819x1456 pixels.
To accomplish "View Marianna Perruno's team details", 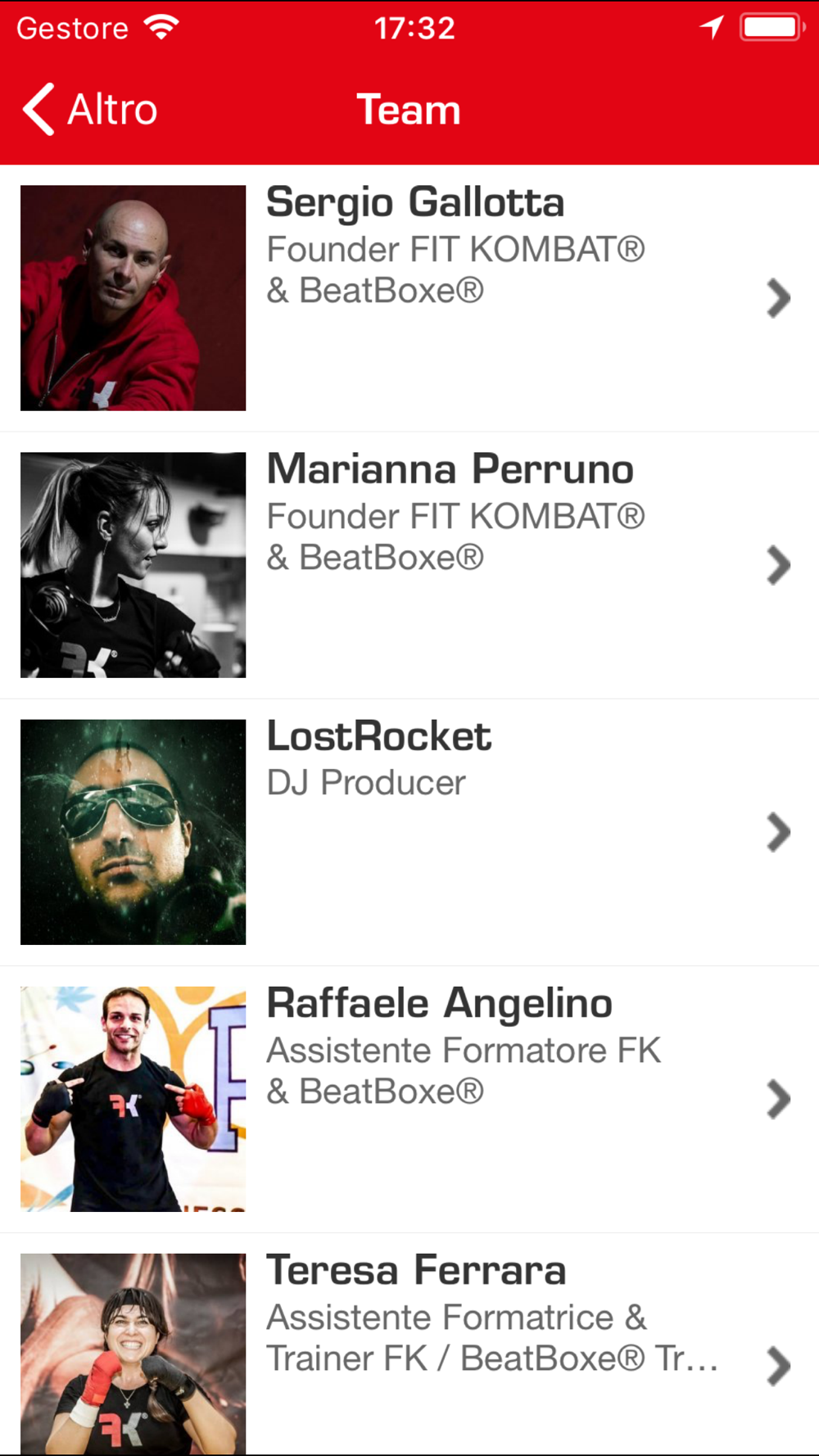I will pyautogui.click(x=409, y=565).
